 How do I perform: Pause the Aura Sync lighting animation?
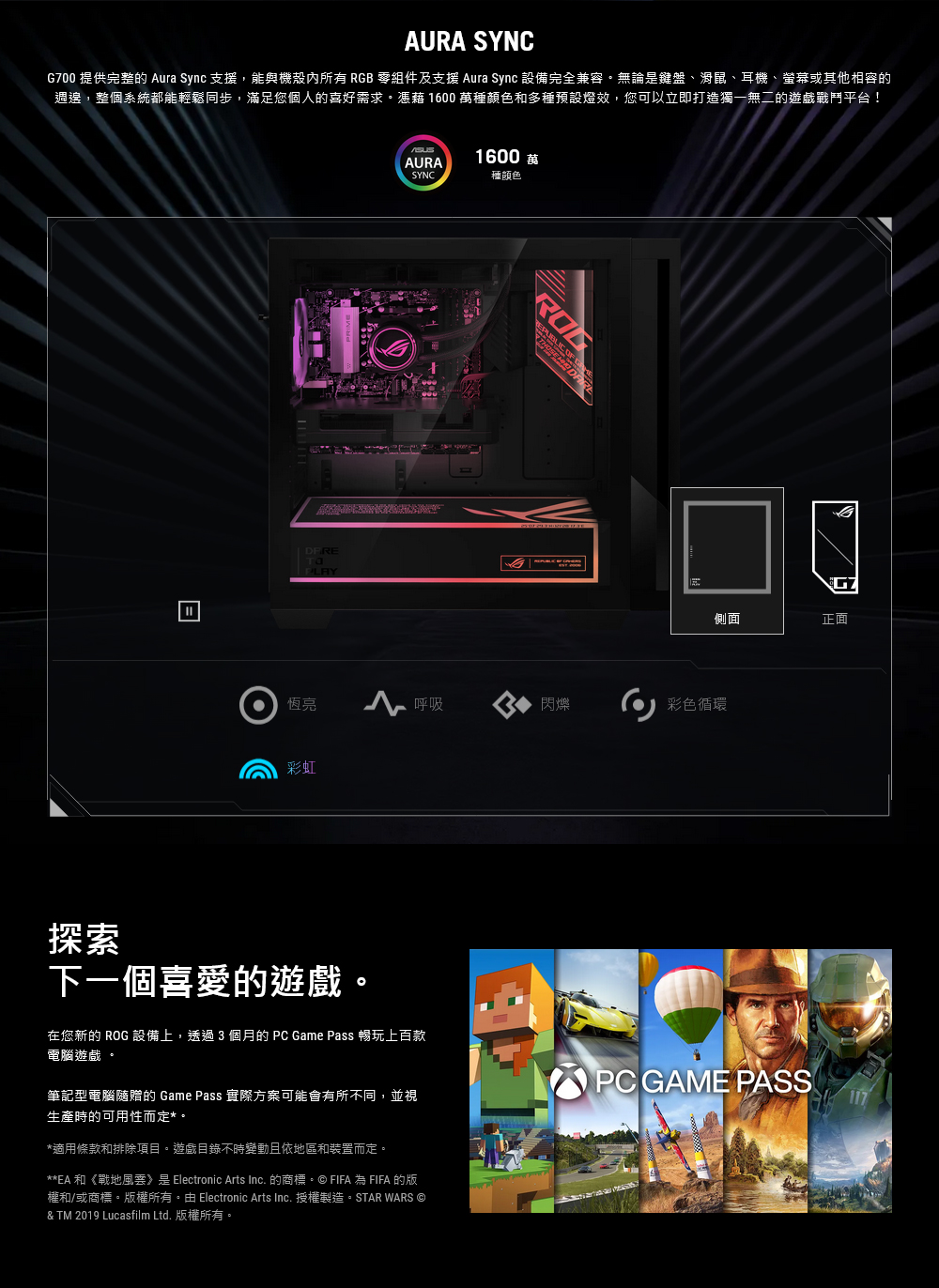[189, 611]
